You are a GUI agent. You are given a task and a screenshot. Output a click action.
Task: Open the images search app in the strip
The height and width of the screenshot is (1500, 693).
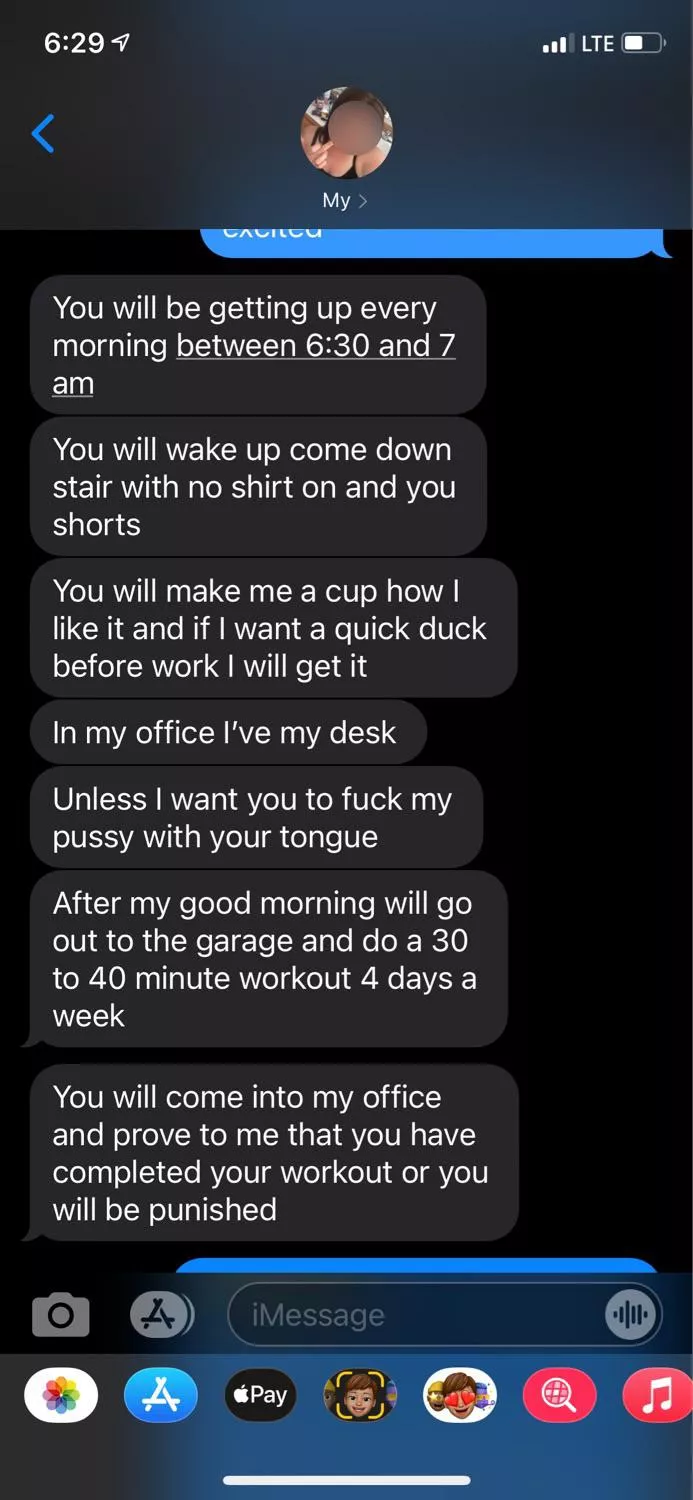click(559, 1395)
